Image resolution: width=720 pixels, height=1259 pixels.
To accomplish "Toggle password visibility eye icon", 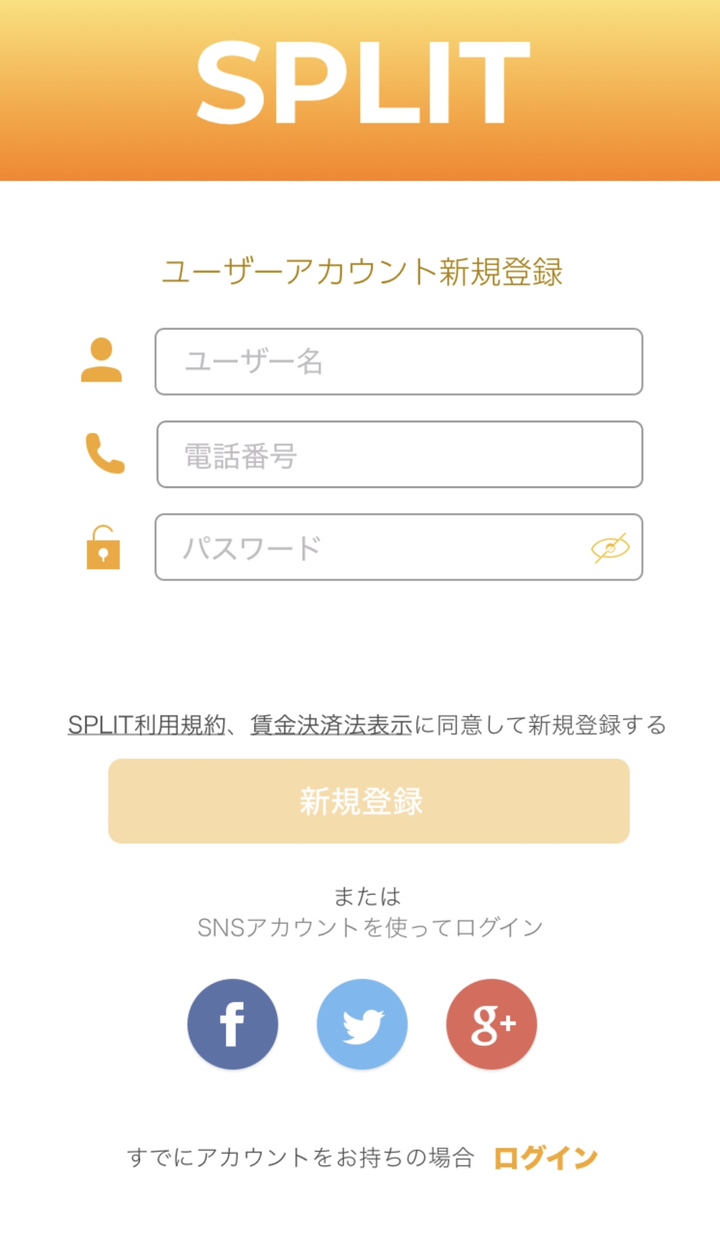I will pos(610,547).
